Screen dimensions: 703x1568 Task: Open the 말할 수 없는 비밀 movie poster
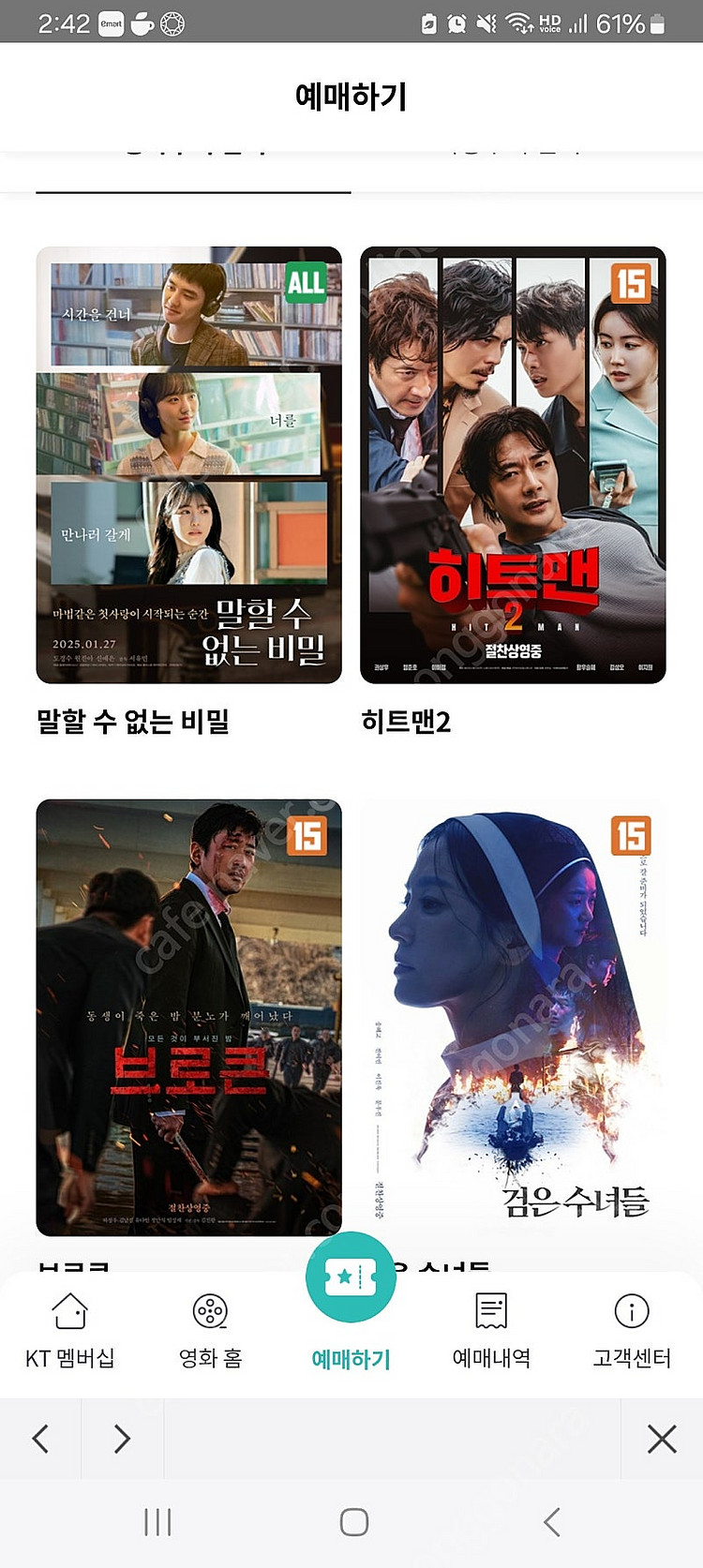[188, 465]
